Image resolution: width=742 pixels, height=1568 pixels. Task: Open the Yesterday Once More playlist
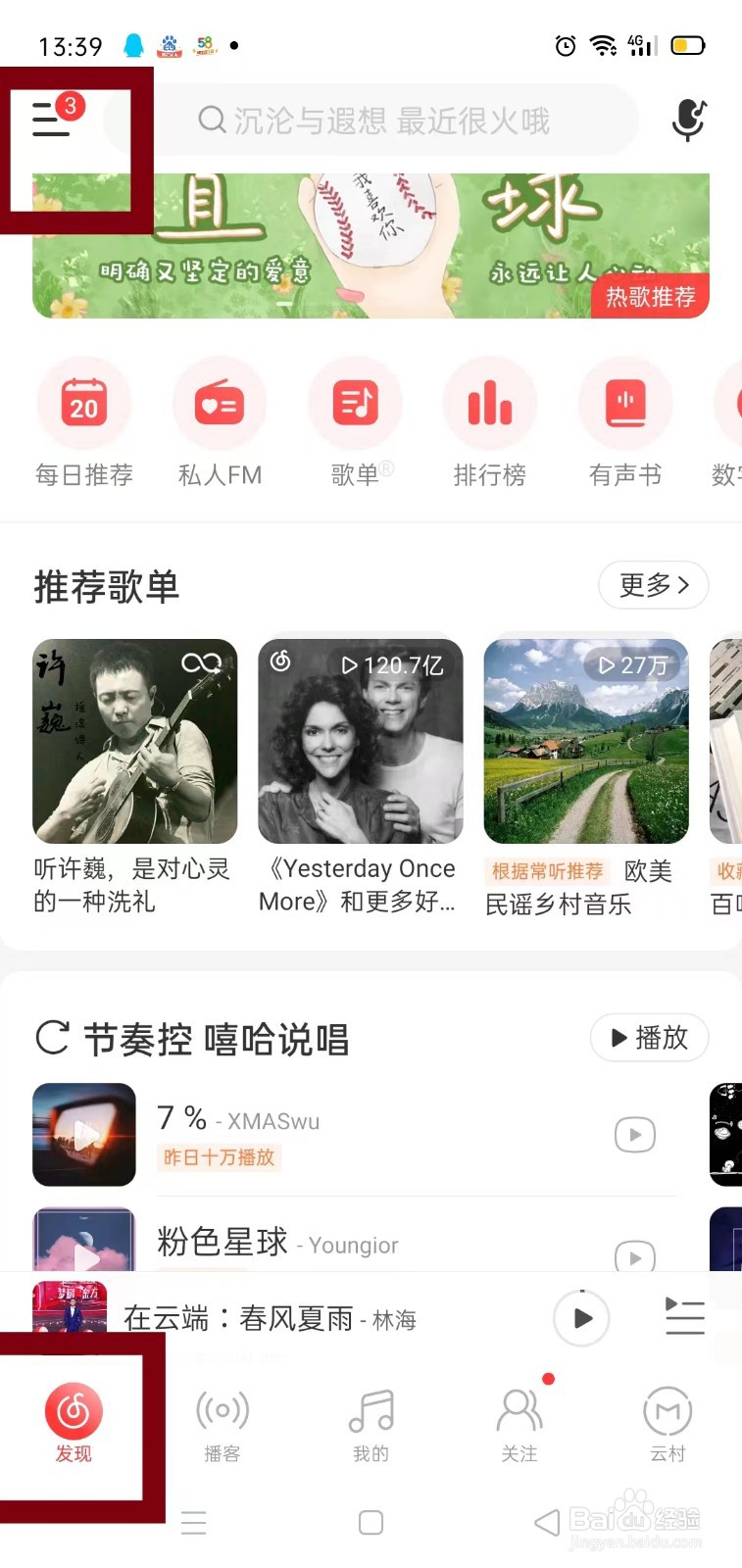click(x=361, y=742)
